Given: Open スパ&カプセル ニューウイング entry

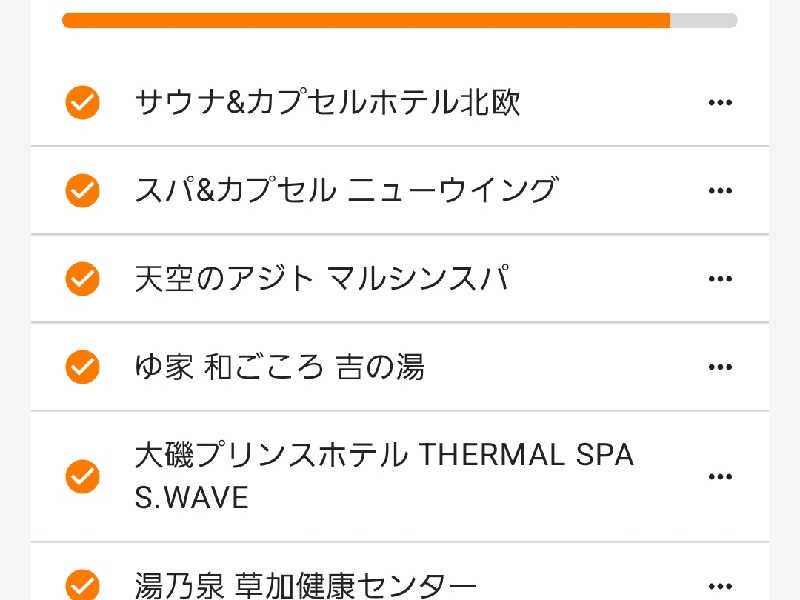Looking at the screenshot, I should [345, 190].
